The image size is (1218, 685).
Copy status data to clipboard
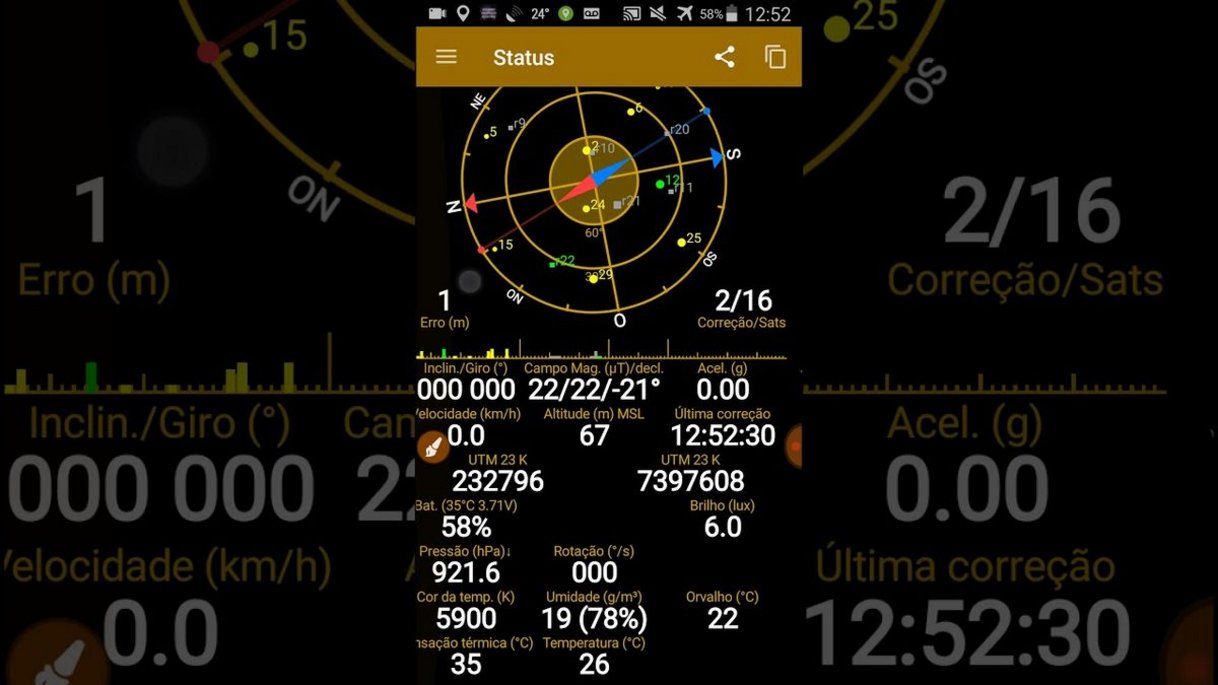tap(775, 57)
